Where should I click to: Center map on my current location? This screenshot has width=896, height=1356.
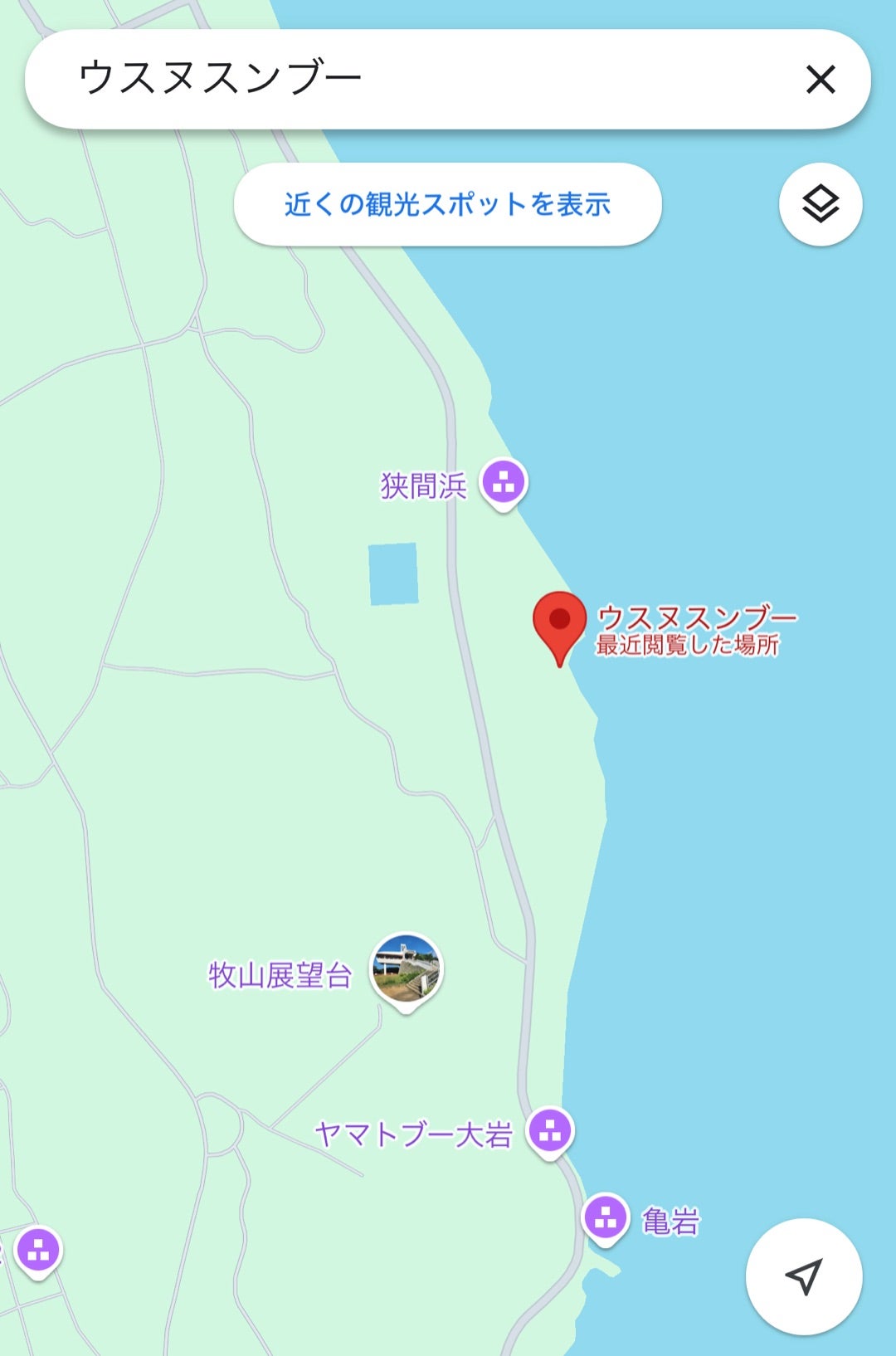(803, 1276)
